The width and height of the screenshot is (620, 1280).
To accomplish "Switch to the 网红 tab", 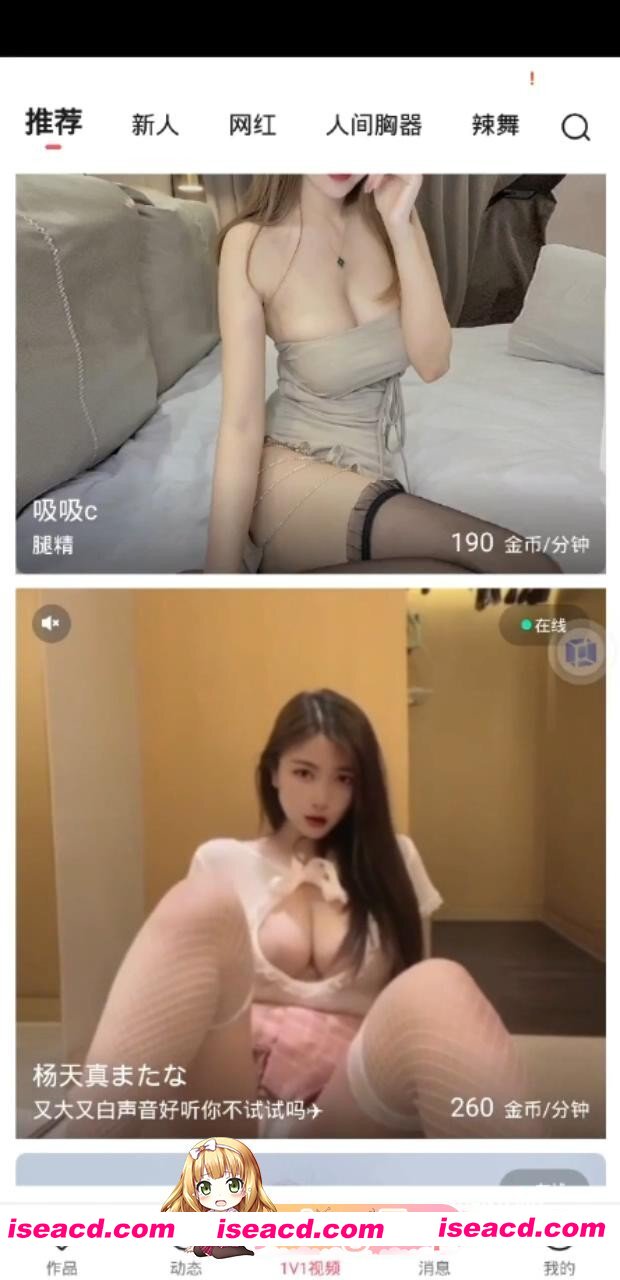I will (x=252, y=125).
